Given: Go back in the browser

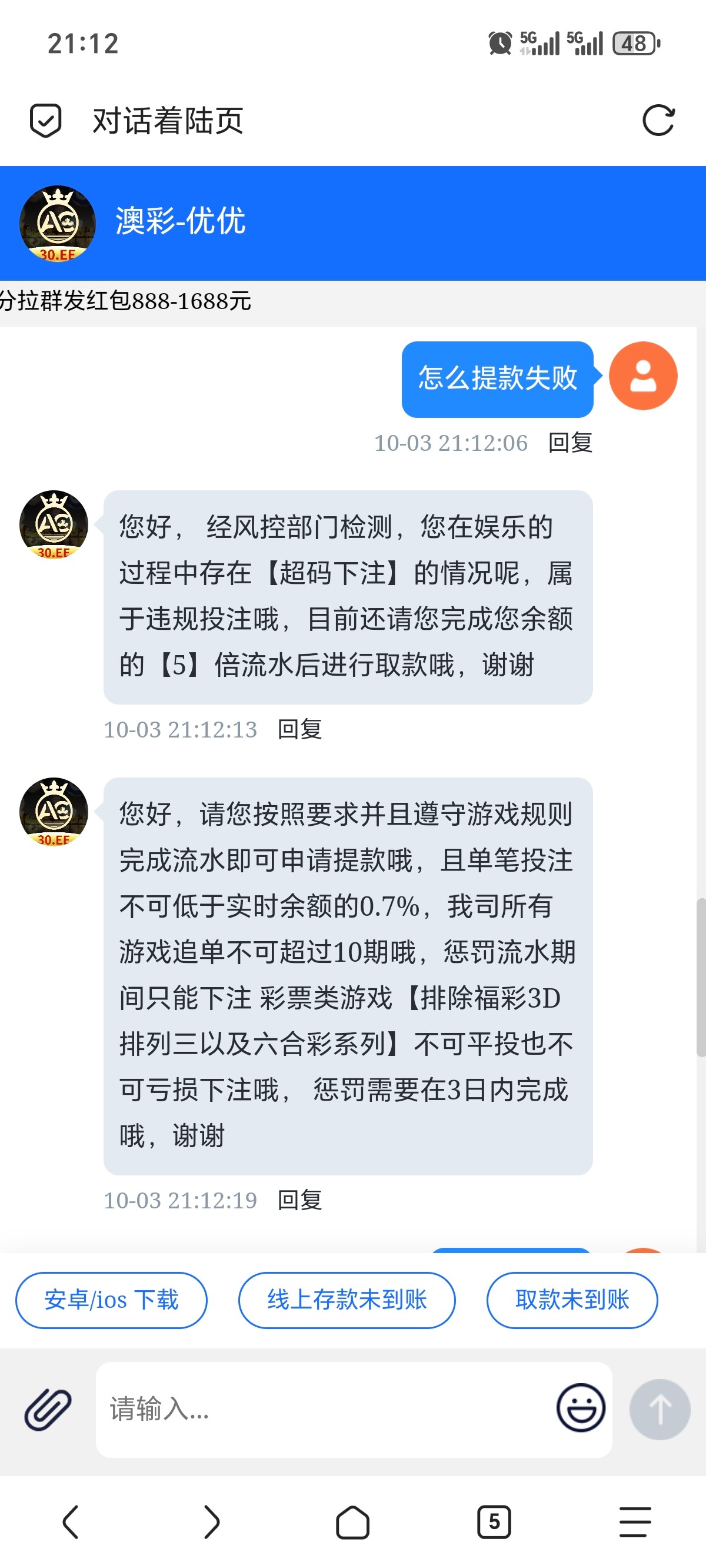Looking at the screenshot, I should pos(71,1522).
